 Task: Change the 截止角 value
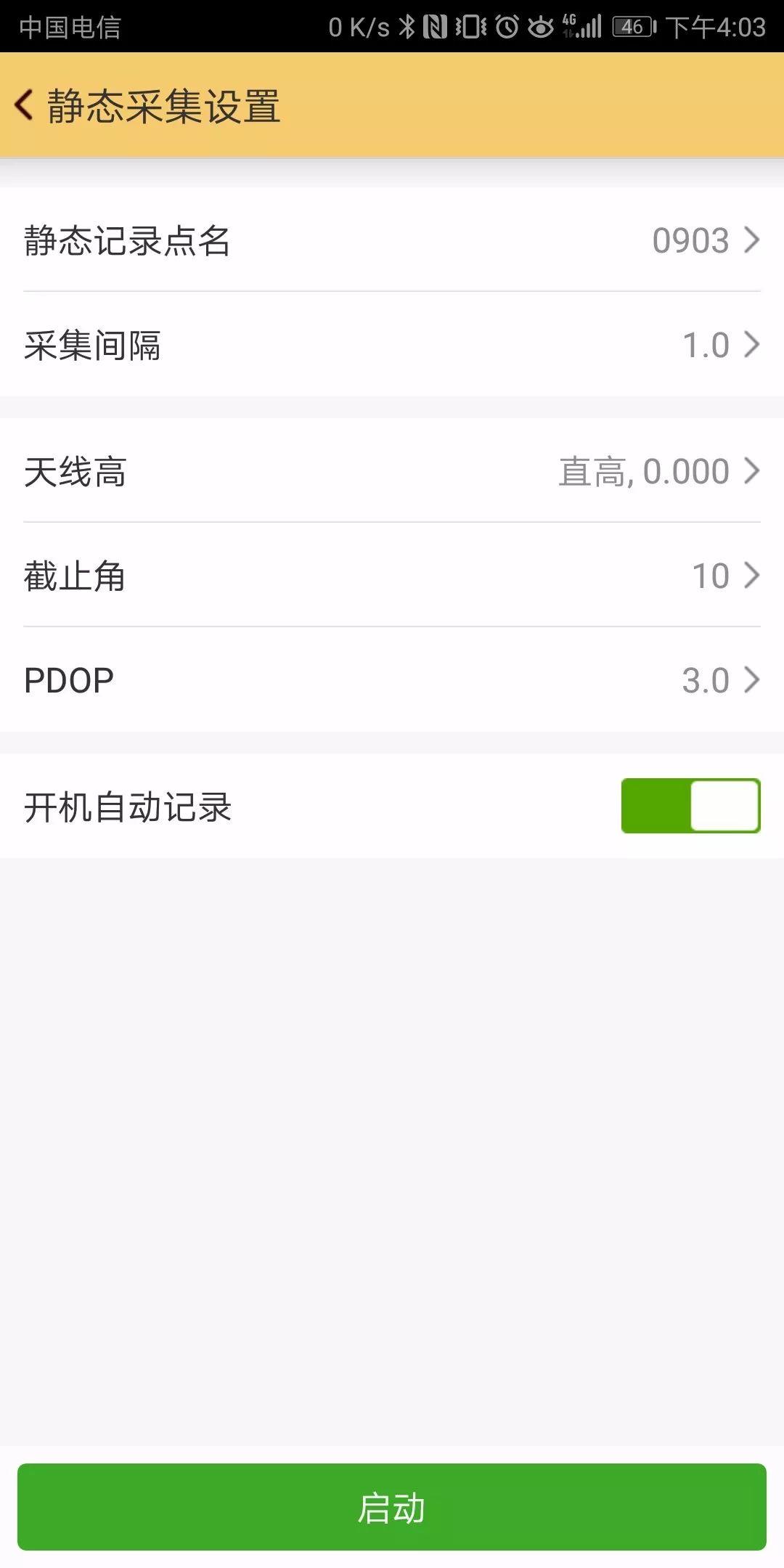click(392, 576)
